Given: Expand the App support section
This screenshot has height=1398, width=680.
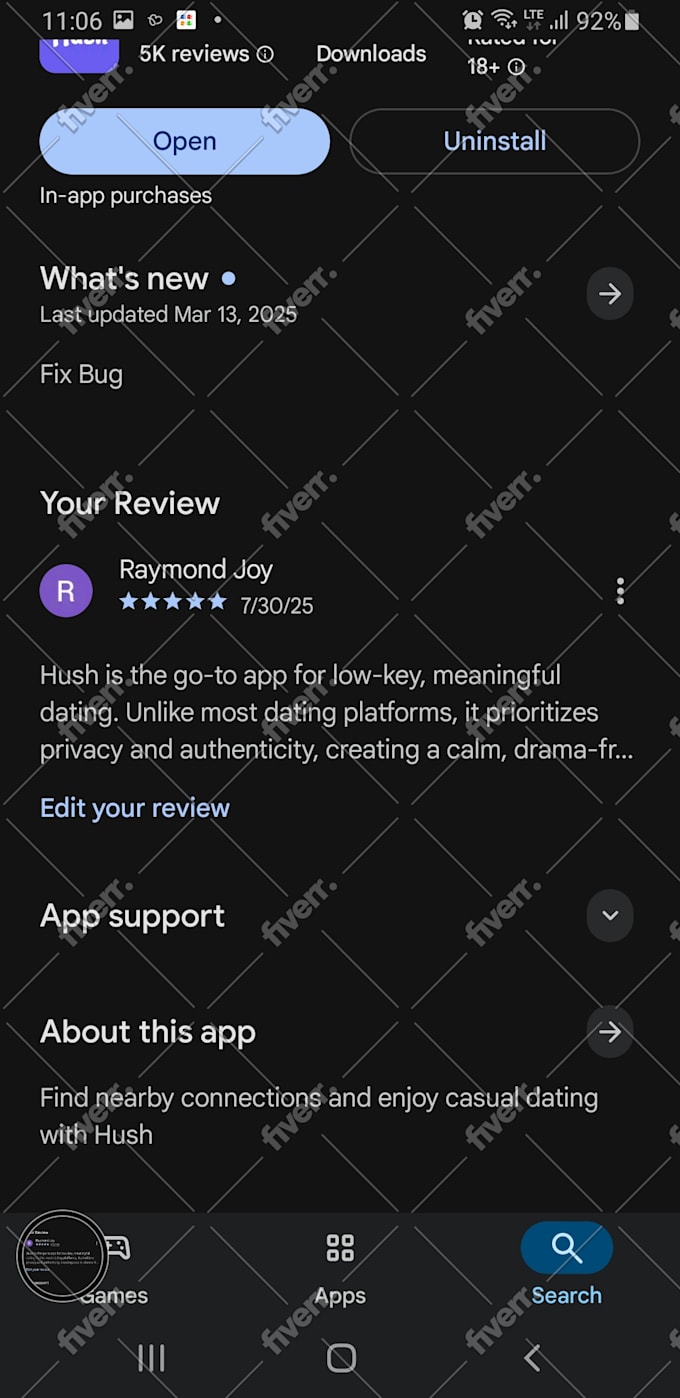Looking at the screenshot, I should 609,916.
